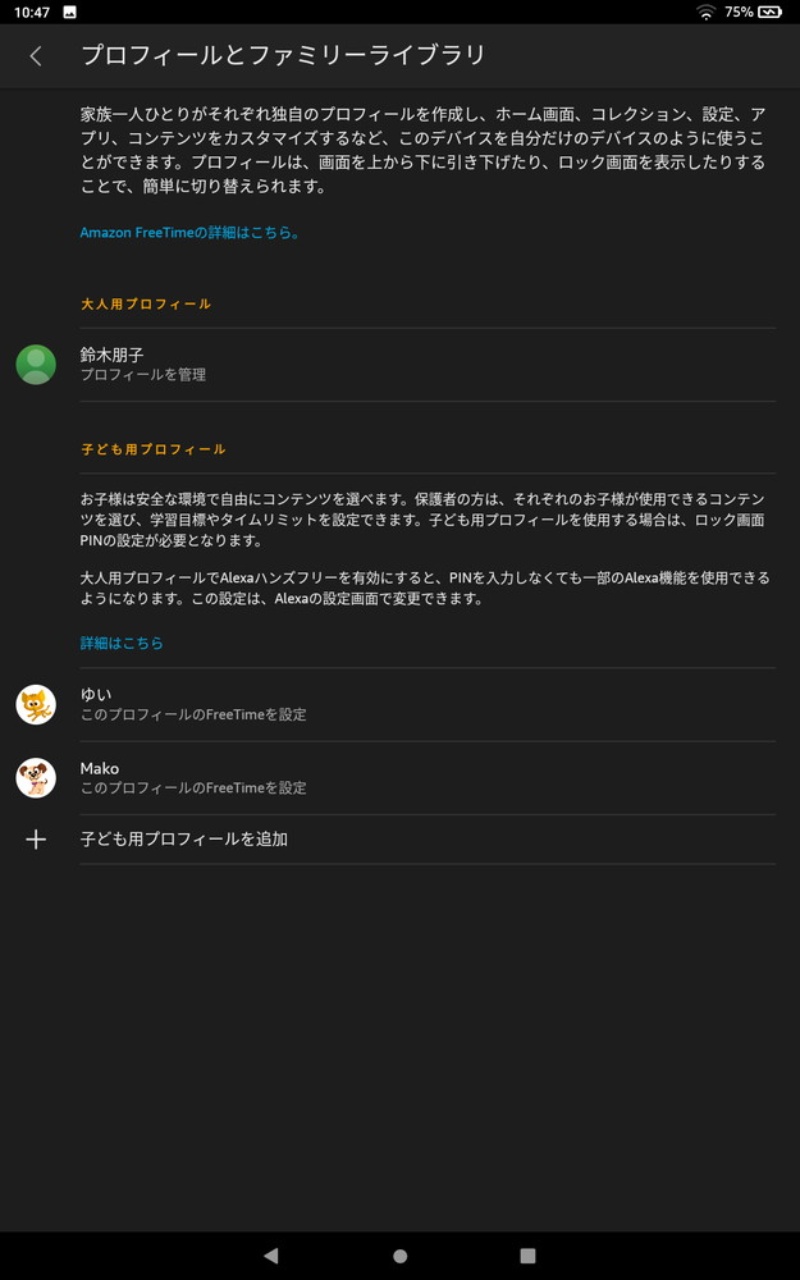
Task: Open the 詳細はこちら link for child profiles
Action: [122, 643]
